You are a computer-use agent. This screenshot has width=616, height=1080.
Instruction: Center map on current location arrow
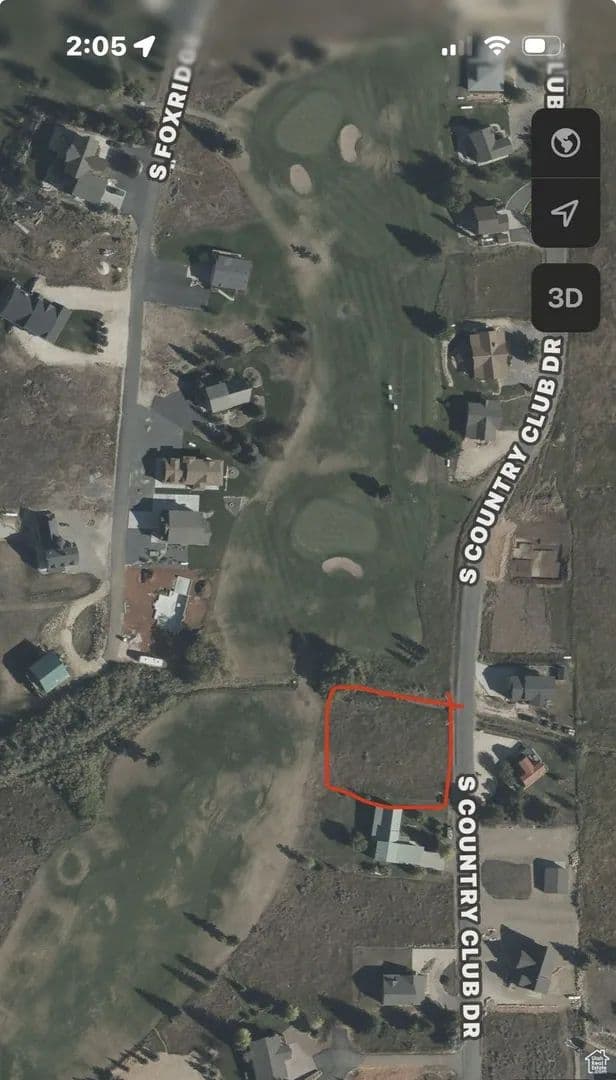[x=565, y=212]
